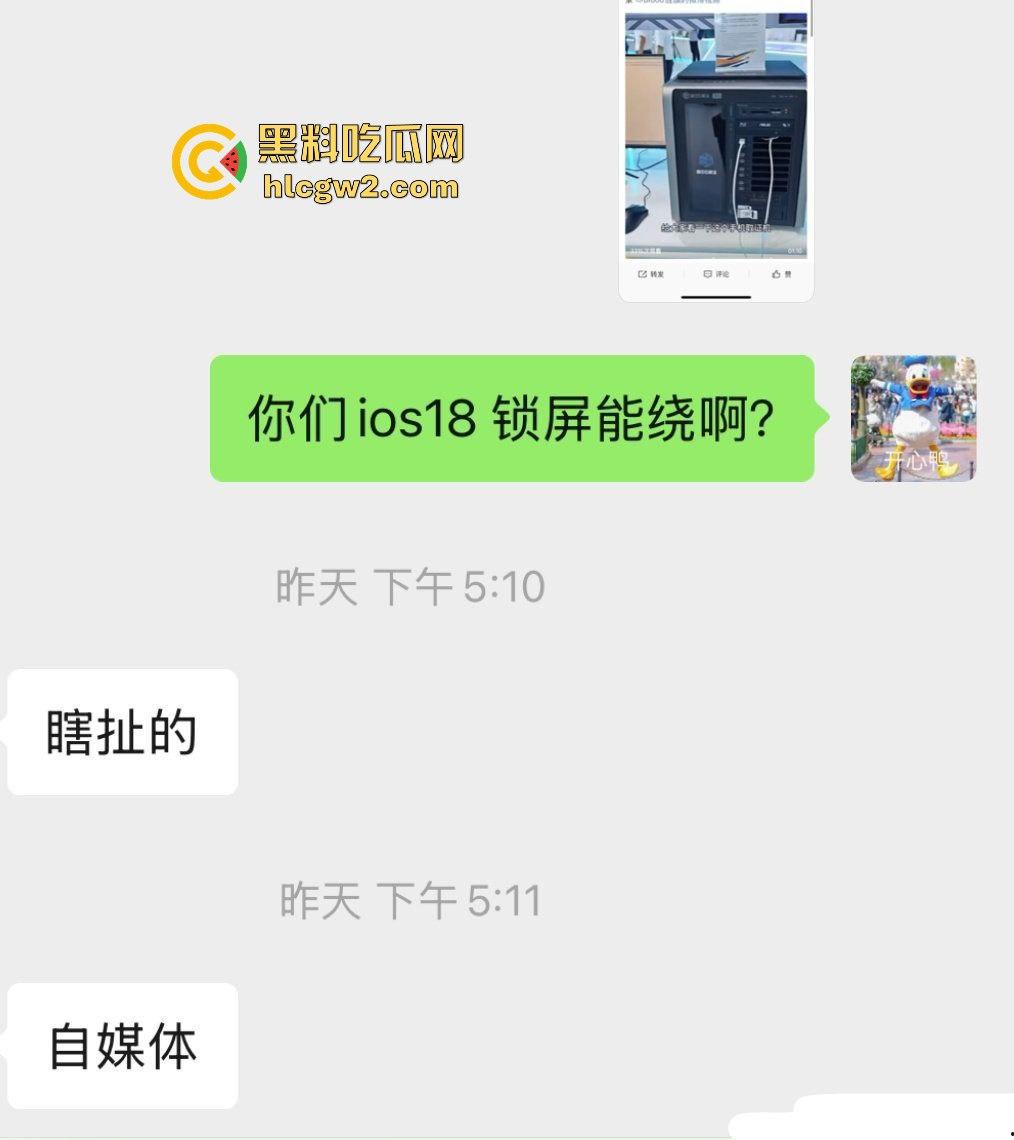Open the 开心鸭 Donald Duck avatar
1014x1140 pixels.
[913, 418]
